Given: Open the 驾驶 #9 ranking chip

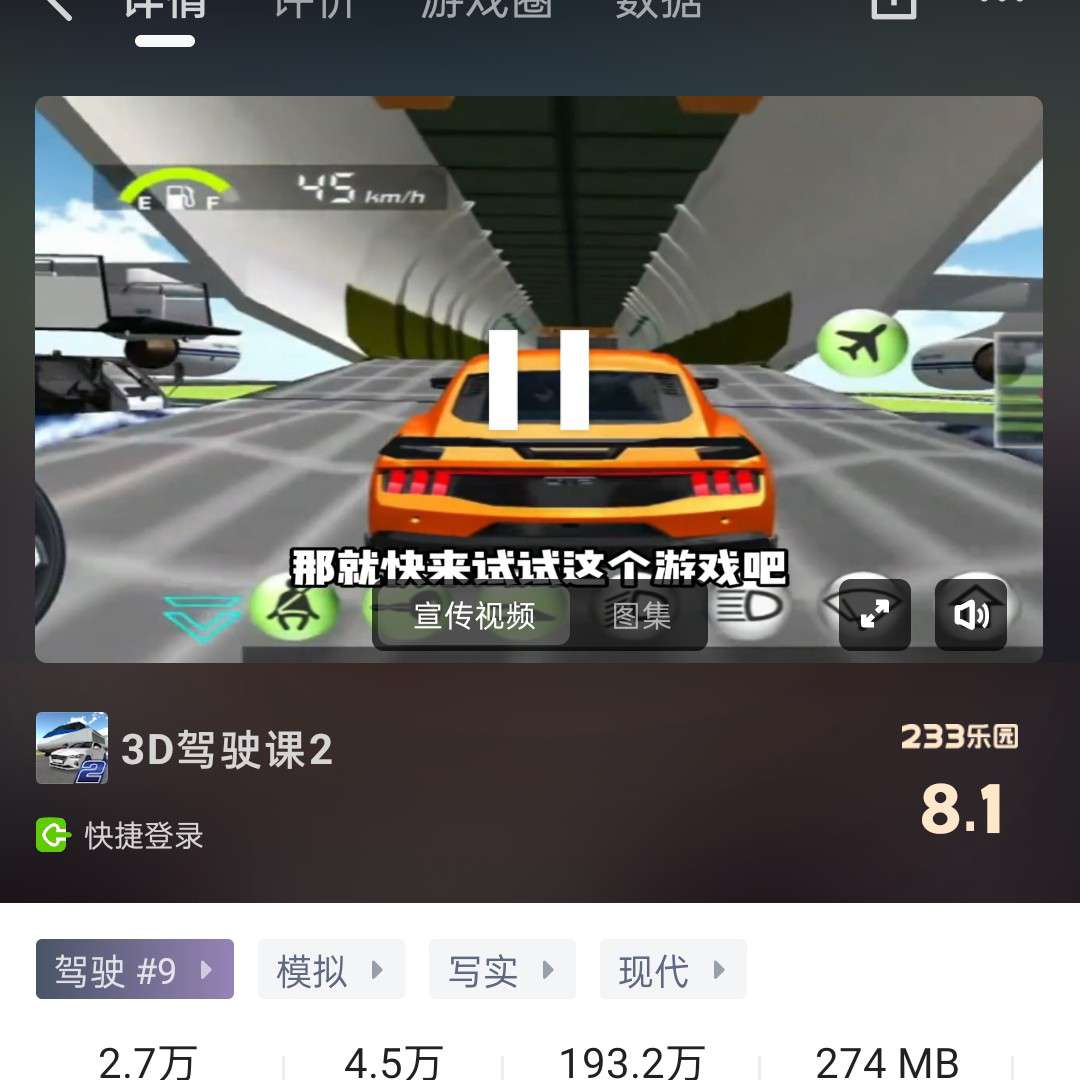Looking at the screenshot, I should tap(135, 969).
